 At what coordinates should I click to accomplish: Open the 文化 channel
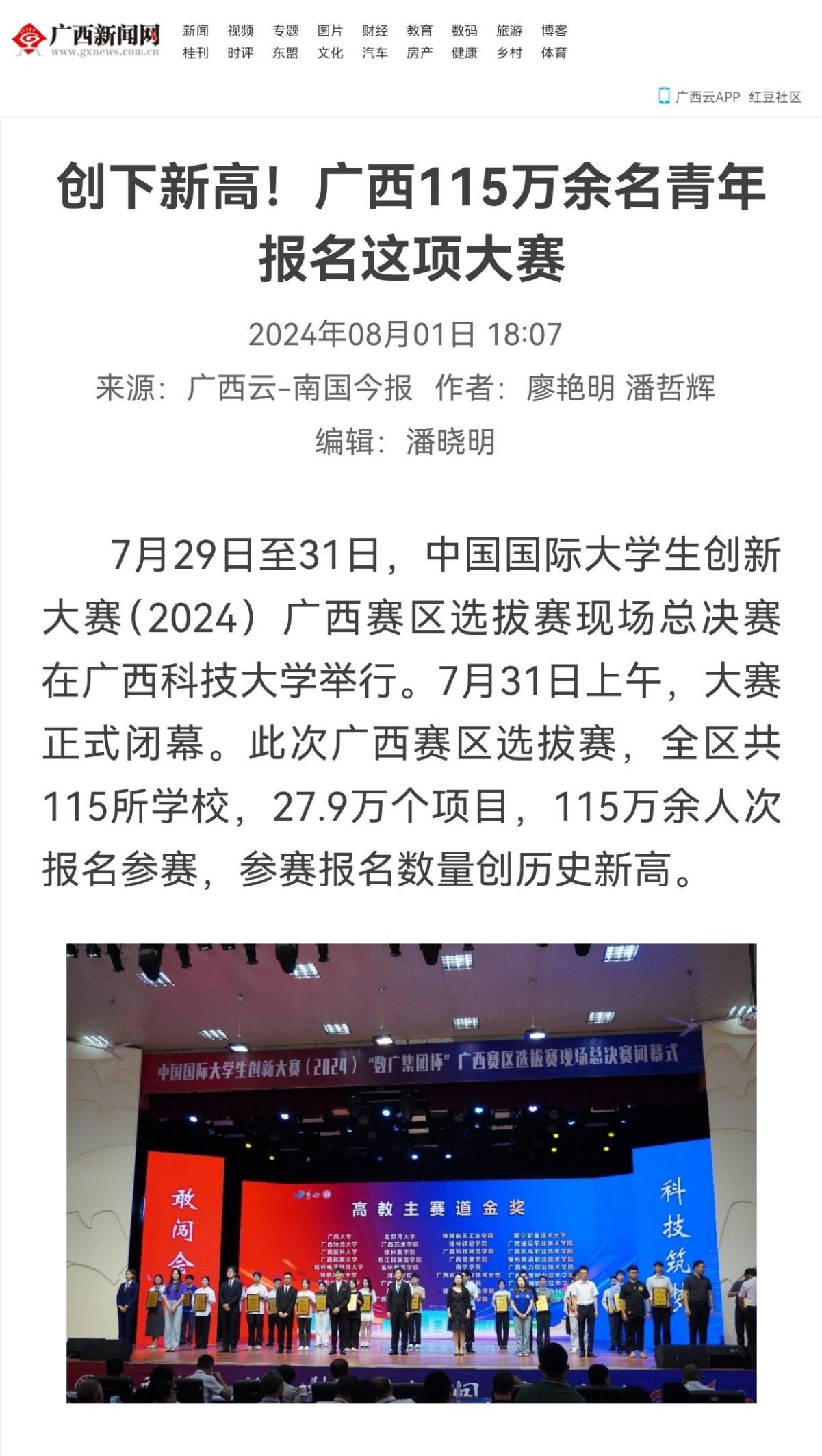tap(330, 53)
